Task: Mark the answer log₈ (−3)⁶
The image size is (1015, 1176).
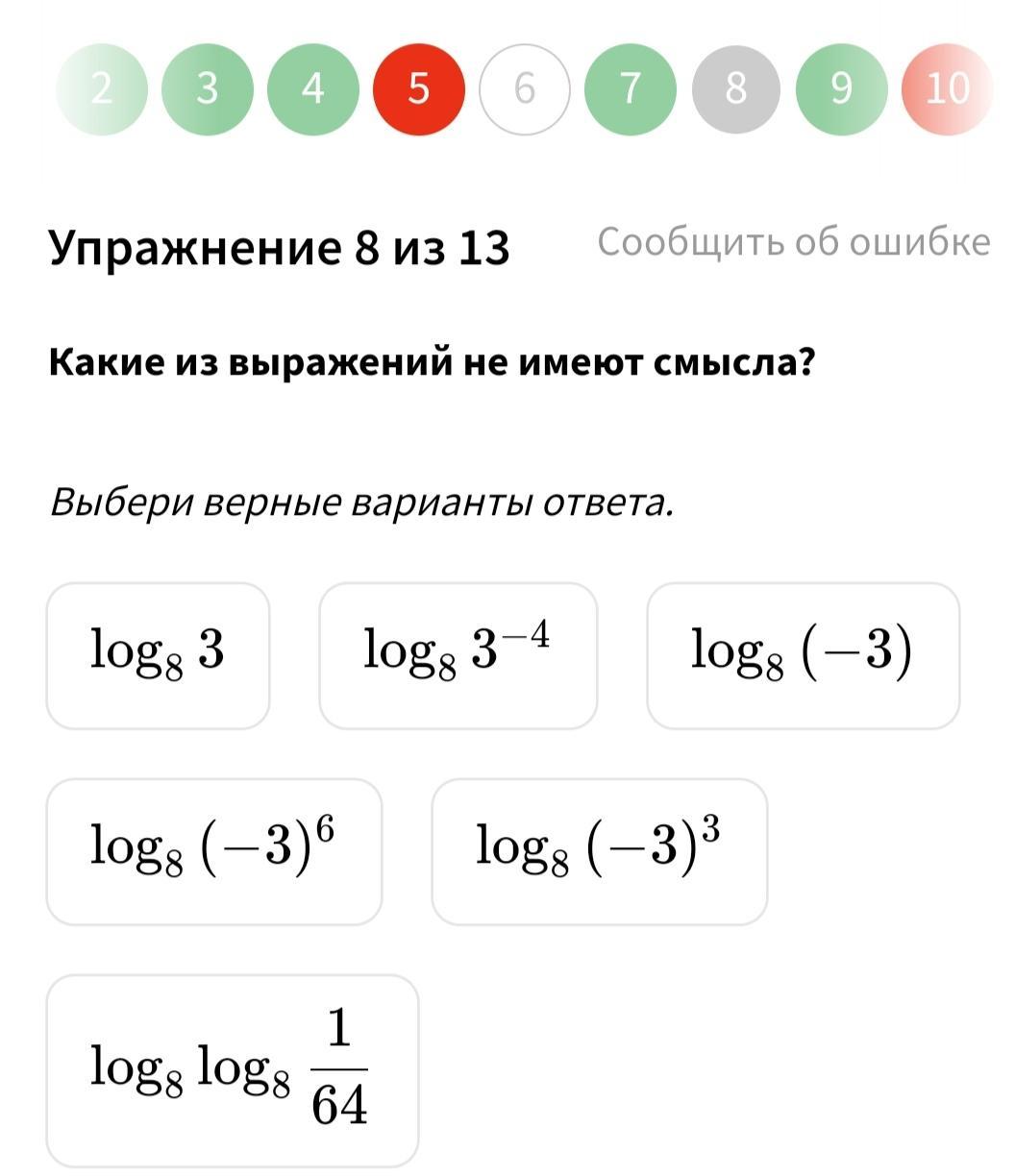Action: coord(213,851)
